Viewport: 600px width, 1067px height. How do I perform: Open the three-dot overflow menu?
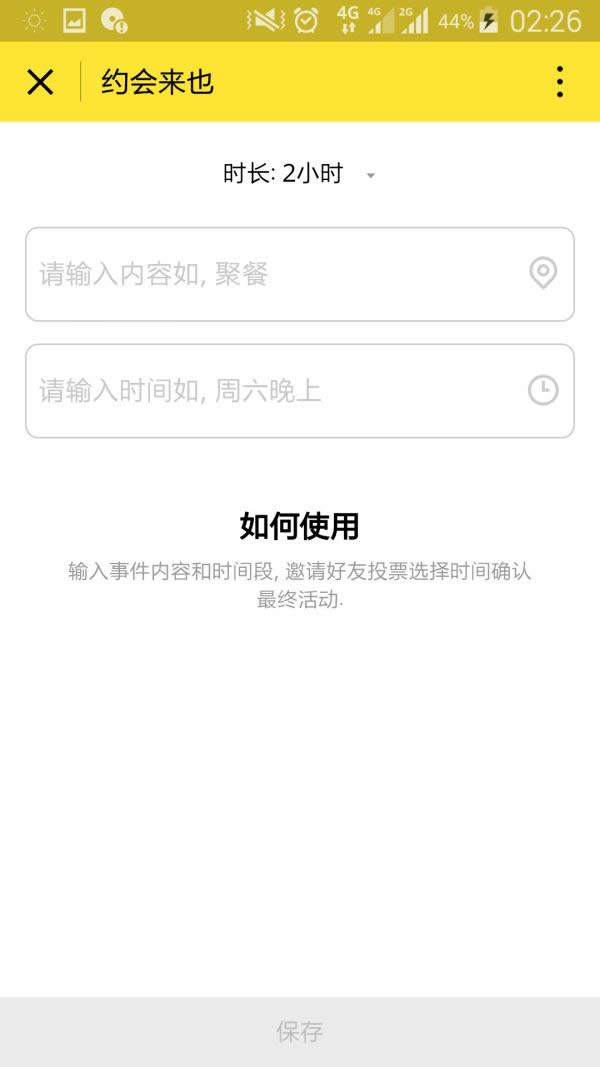[x=559, y=82]
